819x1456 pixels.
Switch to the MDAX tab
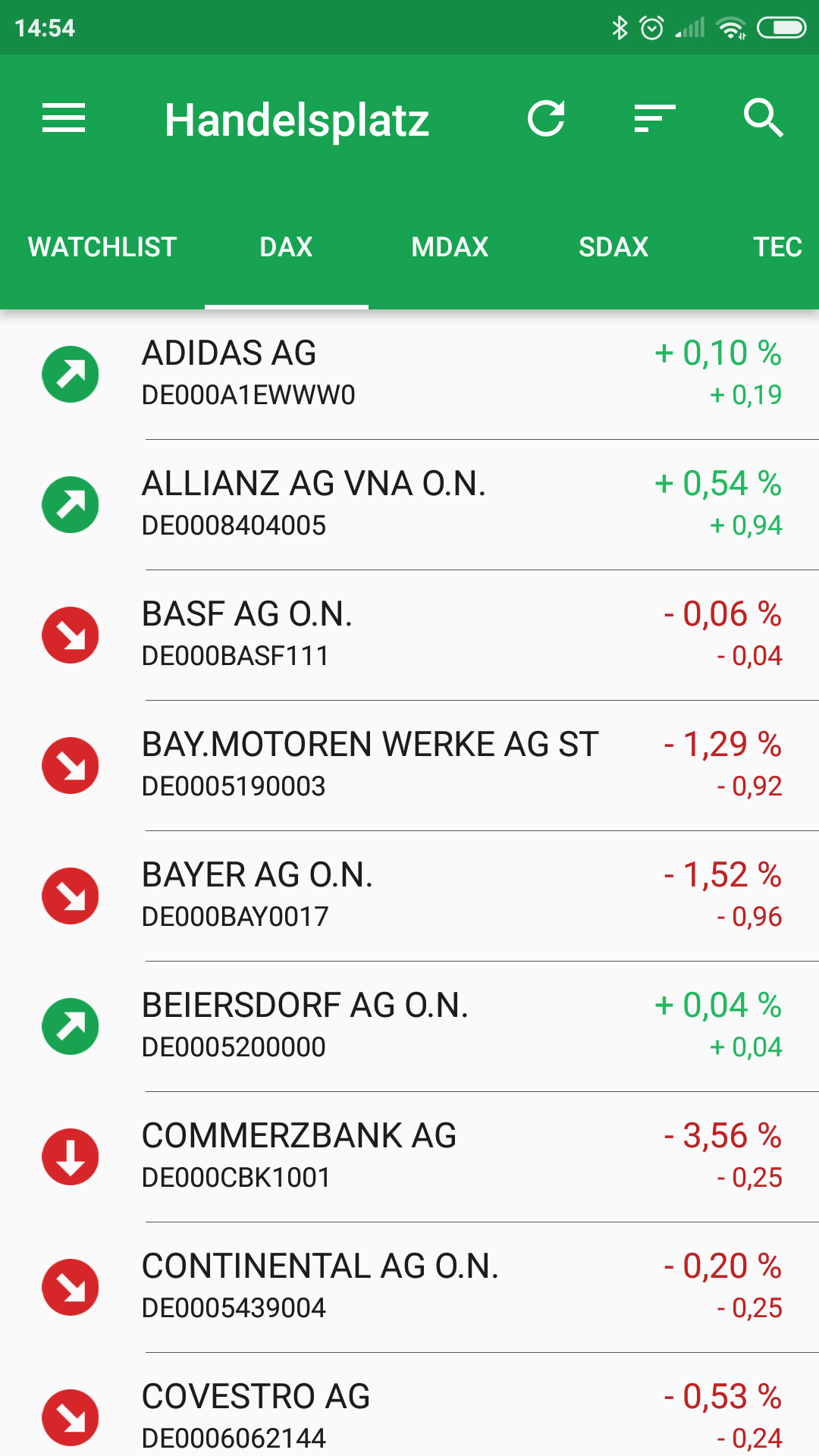point(450,246)
